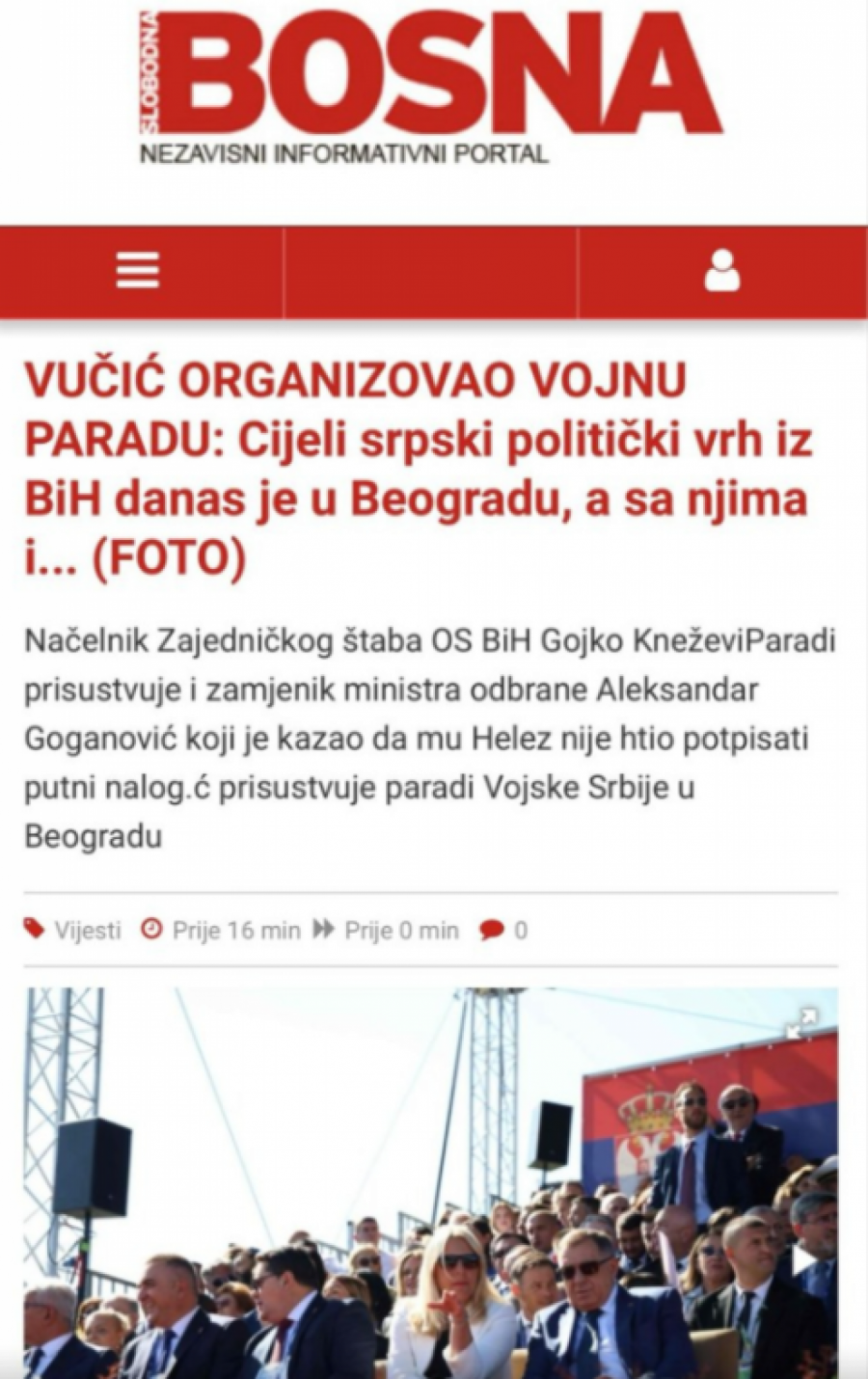The height and width of the screenshot is (1379, 868).
Task: Open the comments count
Action: [504, 931]
